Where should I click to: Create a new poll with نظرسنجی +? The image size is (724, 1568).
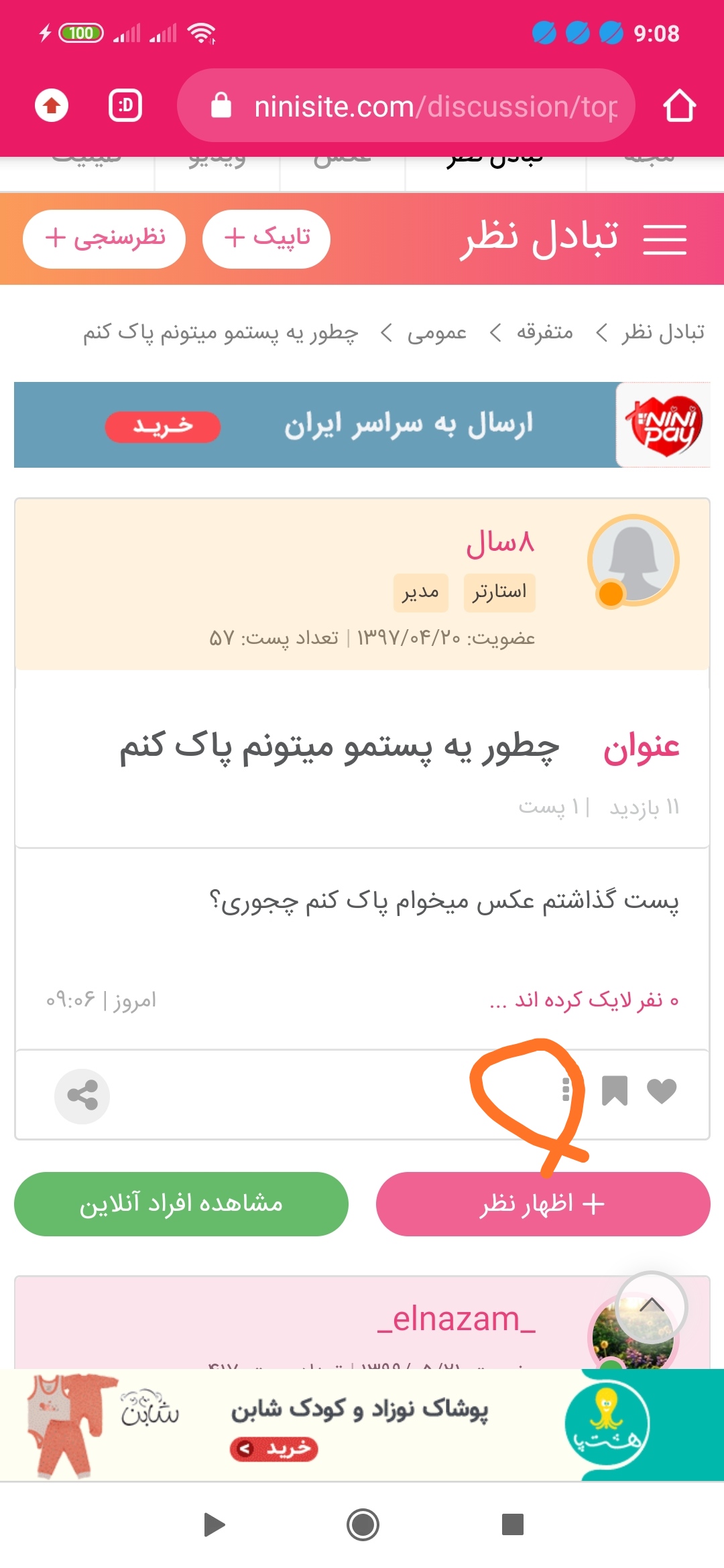pyautogui.click(x=105, y=239)
